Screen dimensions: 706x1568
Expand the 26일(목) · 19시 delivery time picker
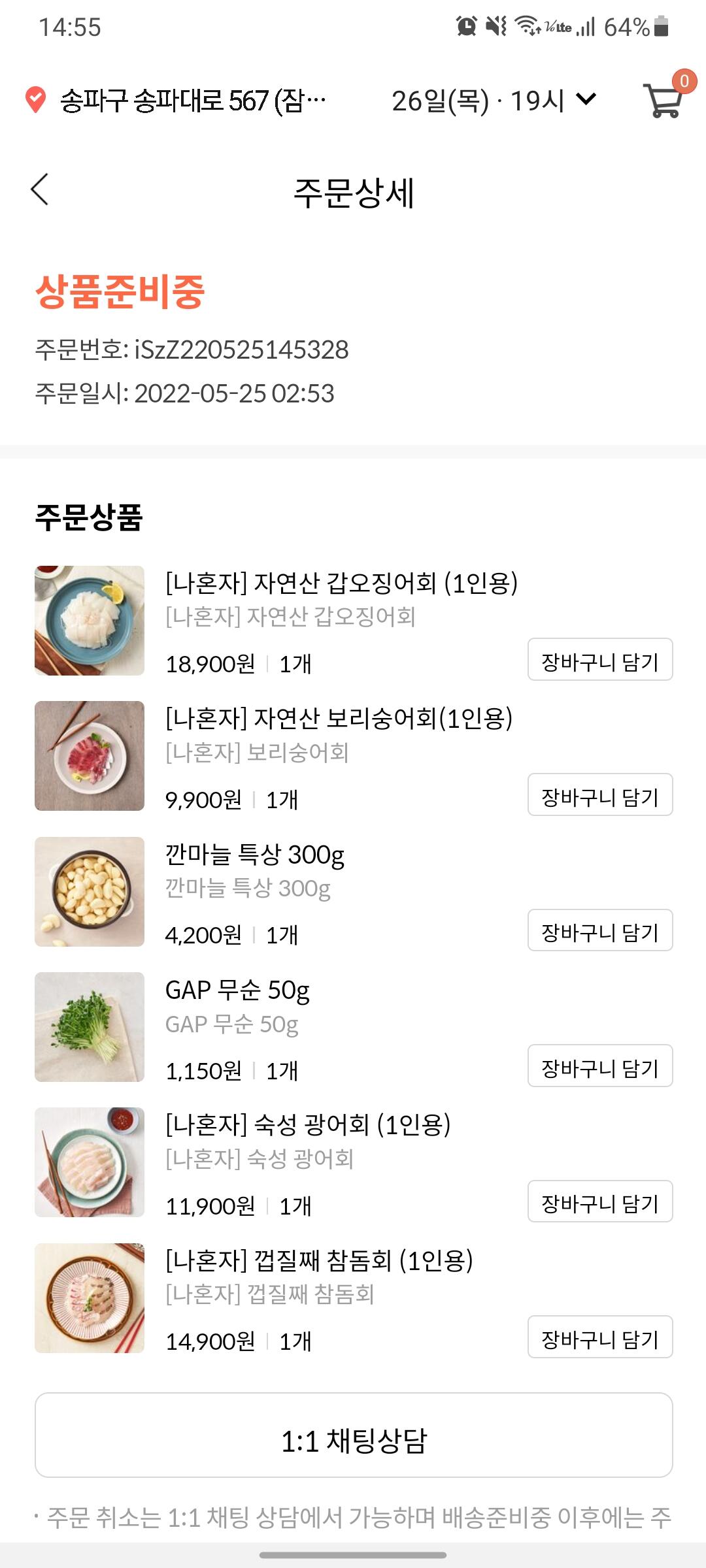(x=494, y=101)
